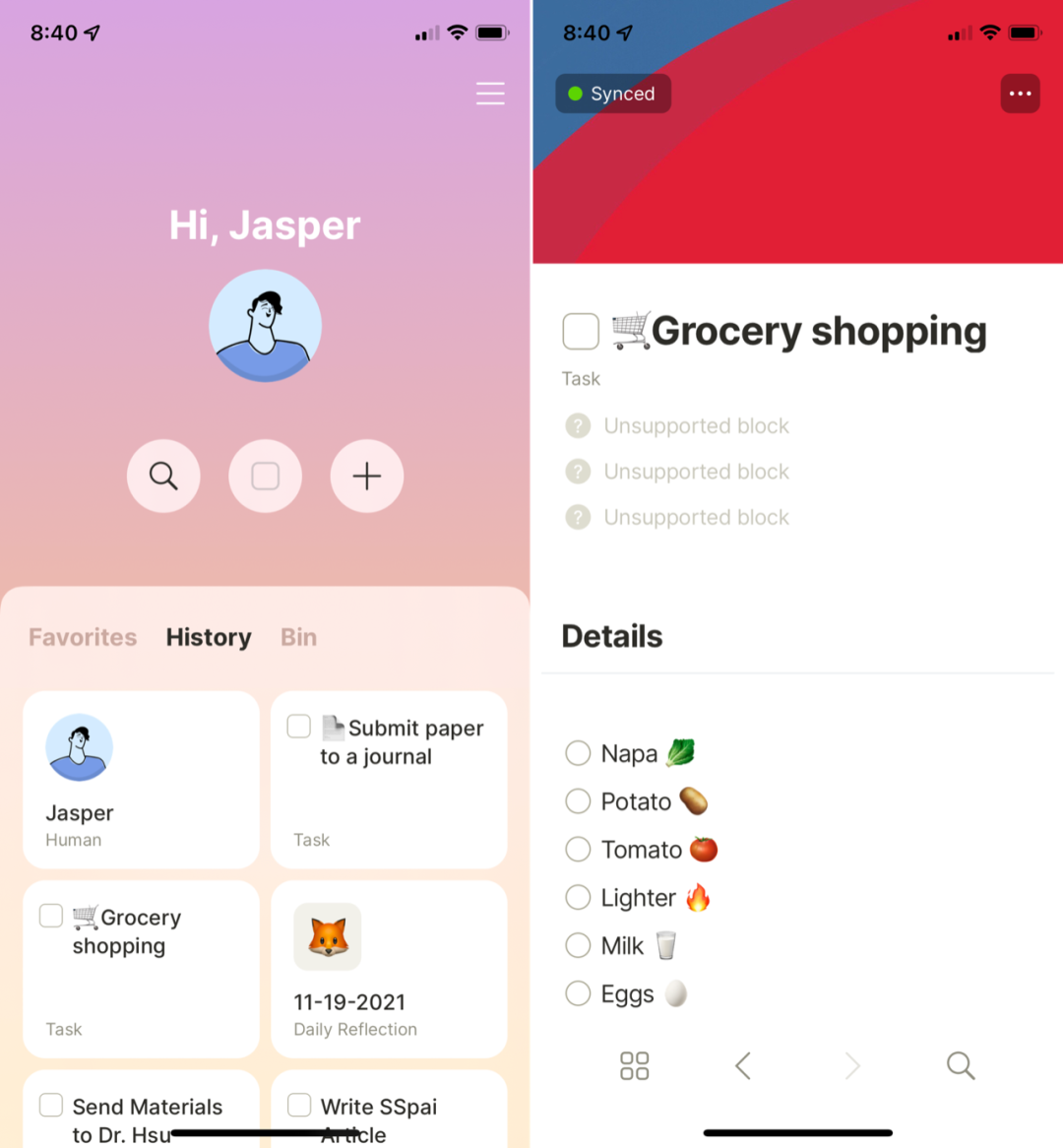1063x1148 pixels.
Task: Tick off Potato in the list
Action: [578, 801]
